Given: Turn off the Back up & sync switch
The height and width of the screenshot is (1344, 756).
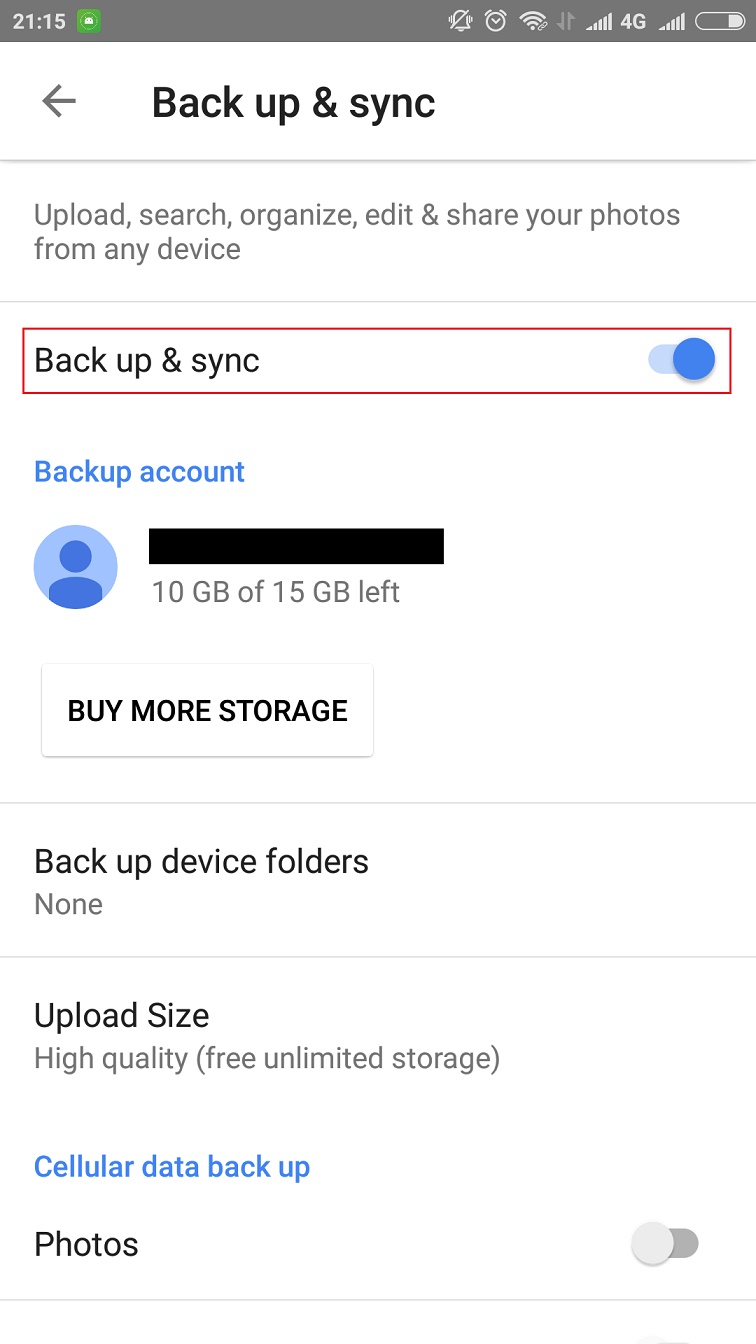Looking at the screenshot, I should click(x=682, y=360).
